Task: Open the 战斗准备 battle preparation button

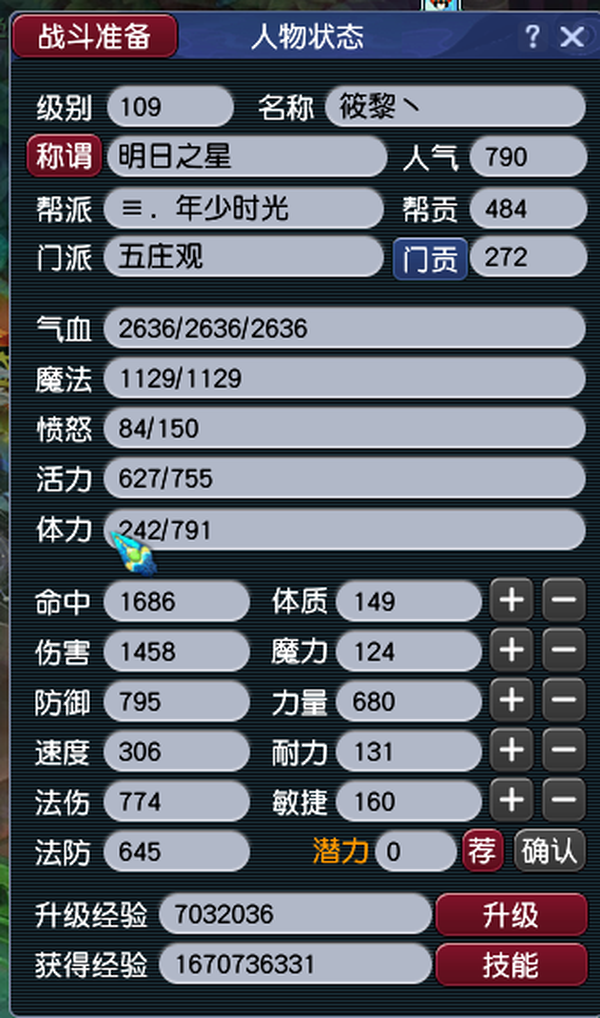Action: (x=95, y=36)
